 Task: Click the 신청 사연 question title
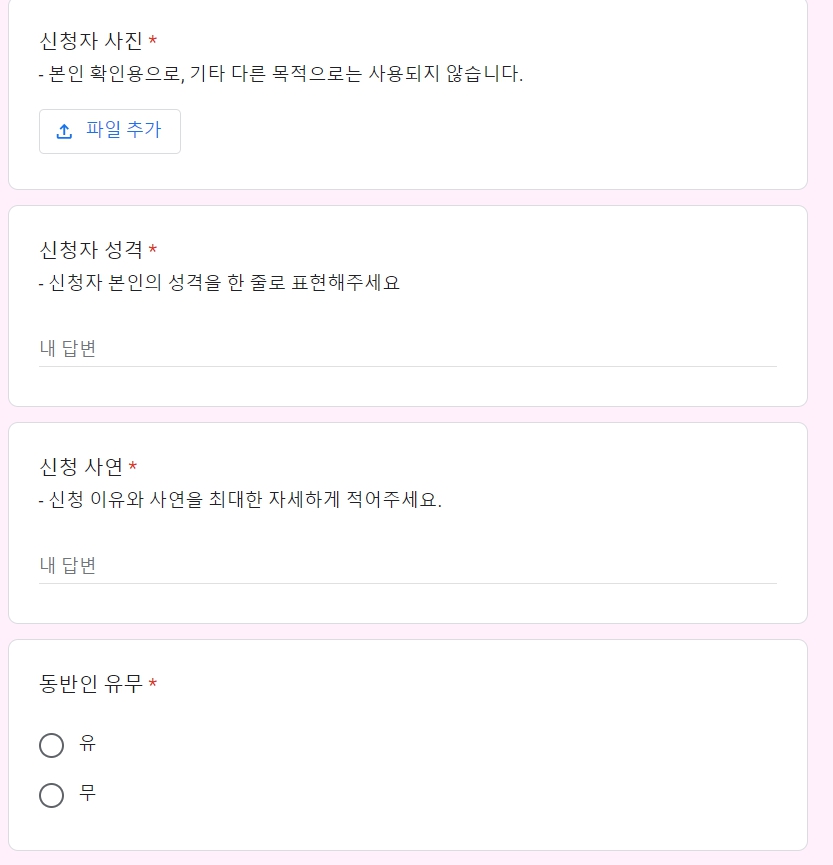tap(78, 465)
